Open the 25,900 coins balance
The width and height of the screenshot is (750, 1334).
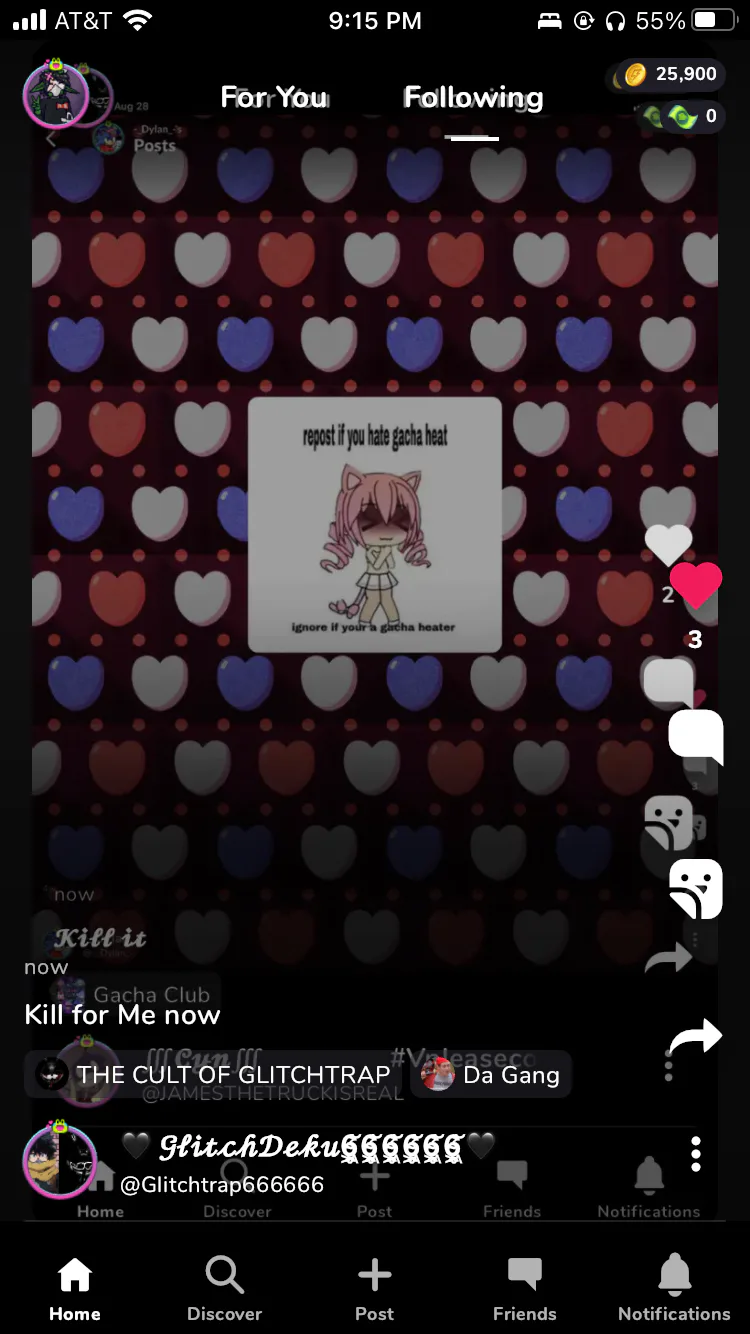coord(667,74)
